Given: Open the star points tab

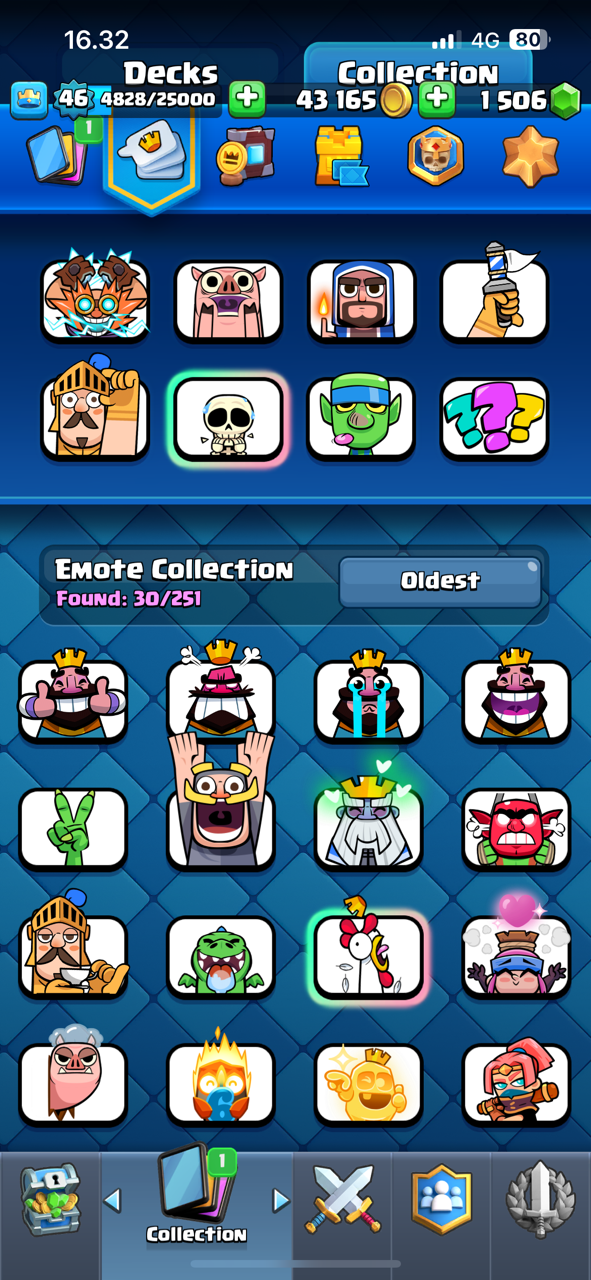Looking at the screenshot, I should [x=531, y=156].
